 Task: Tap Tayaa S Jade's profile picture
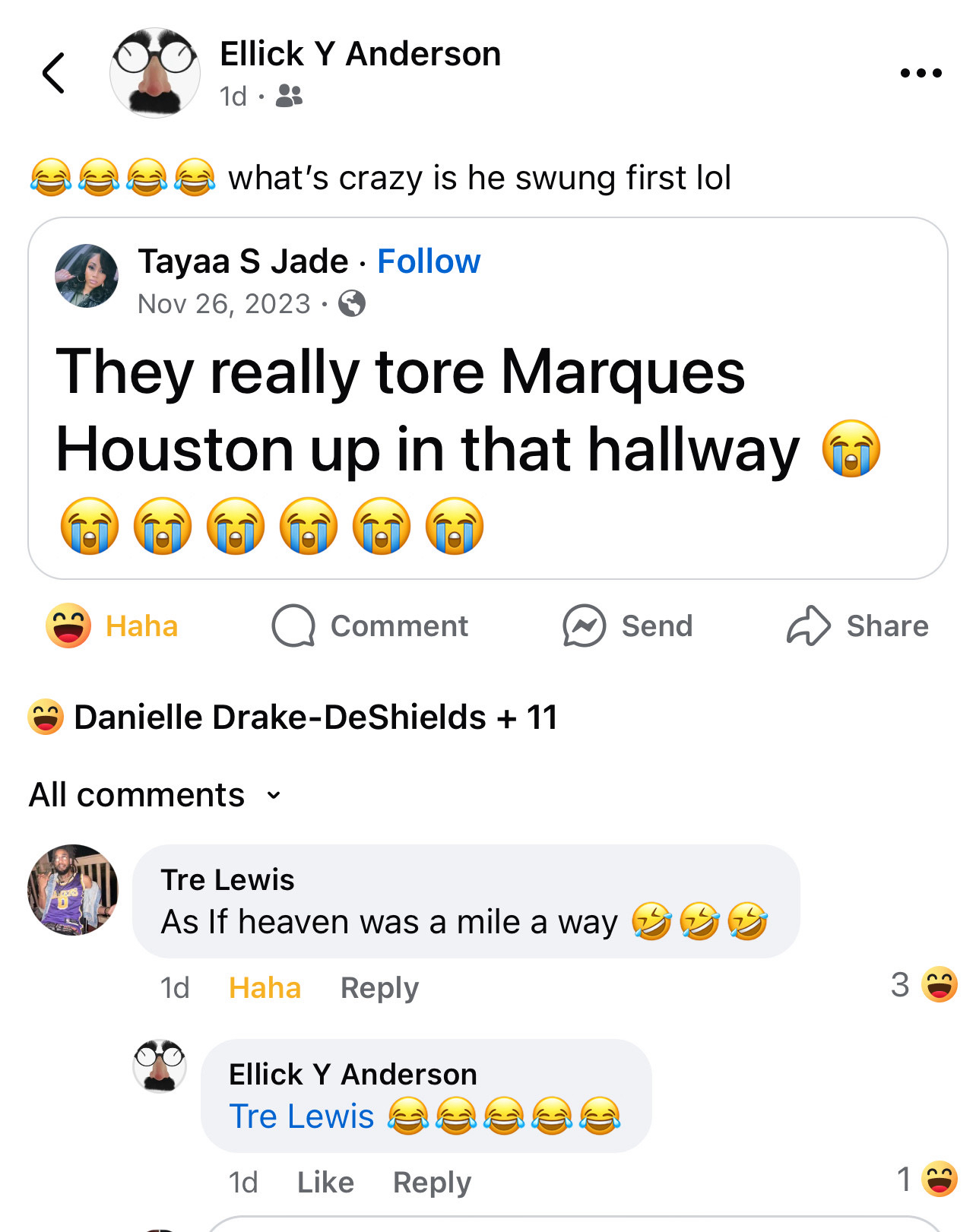[87, 276]
